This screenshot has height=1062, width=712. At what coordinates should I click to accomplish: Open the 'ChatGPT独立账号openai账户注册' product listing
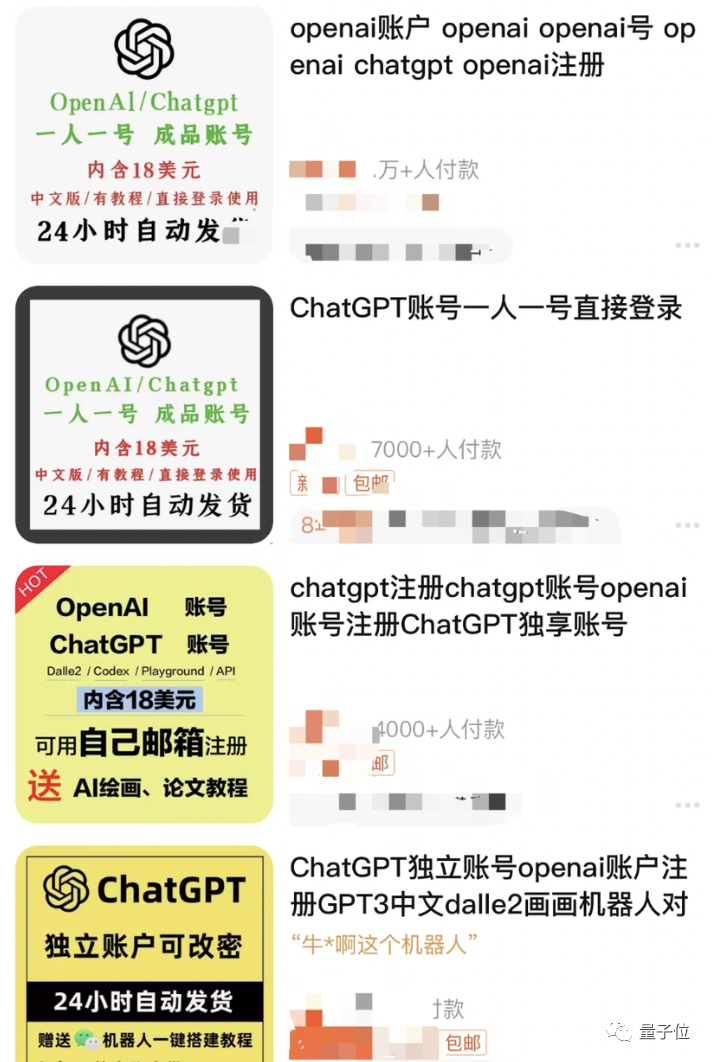tap(488, 886)
